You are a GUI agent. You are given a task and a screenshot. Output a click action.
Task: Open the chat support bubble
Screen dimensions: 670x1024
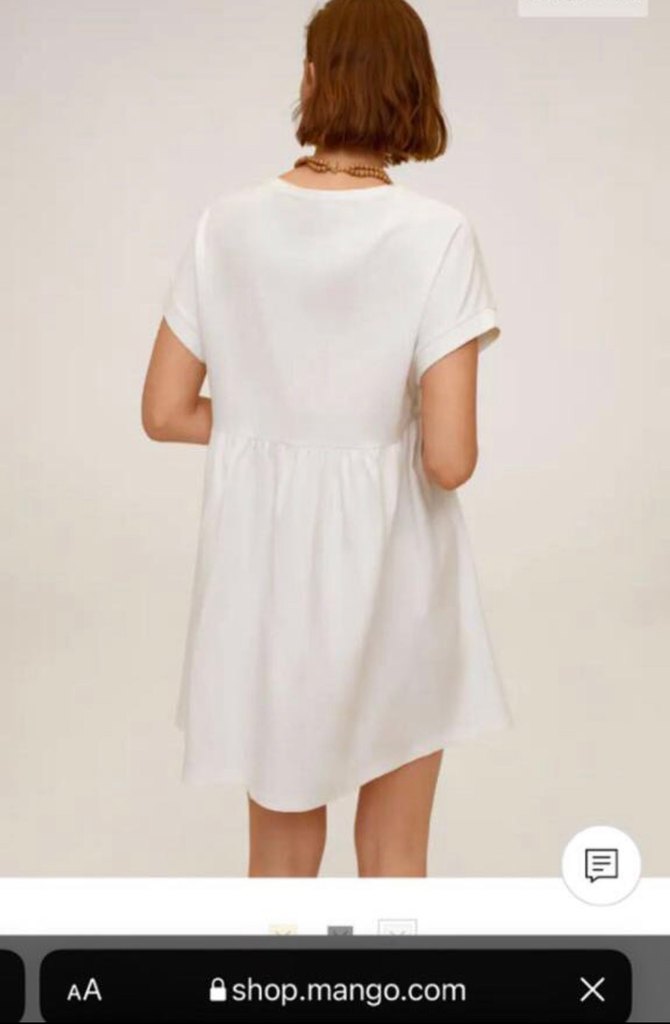click(601, 865)
